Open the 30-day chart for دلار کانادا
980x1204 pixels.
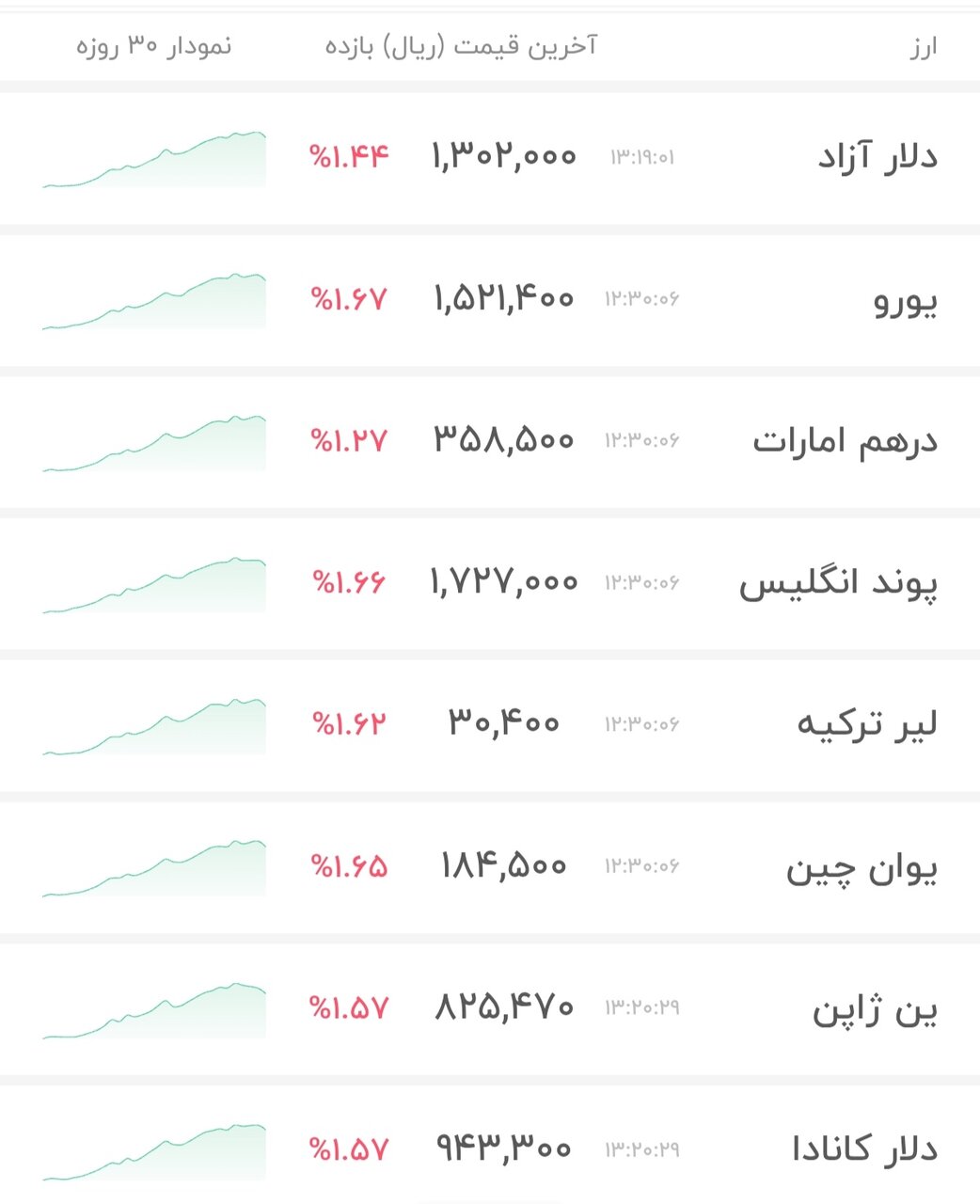pos(155,1148)
